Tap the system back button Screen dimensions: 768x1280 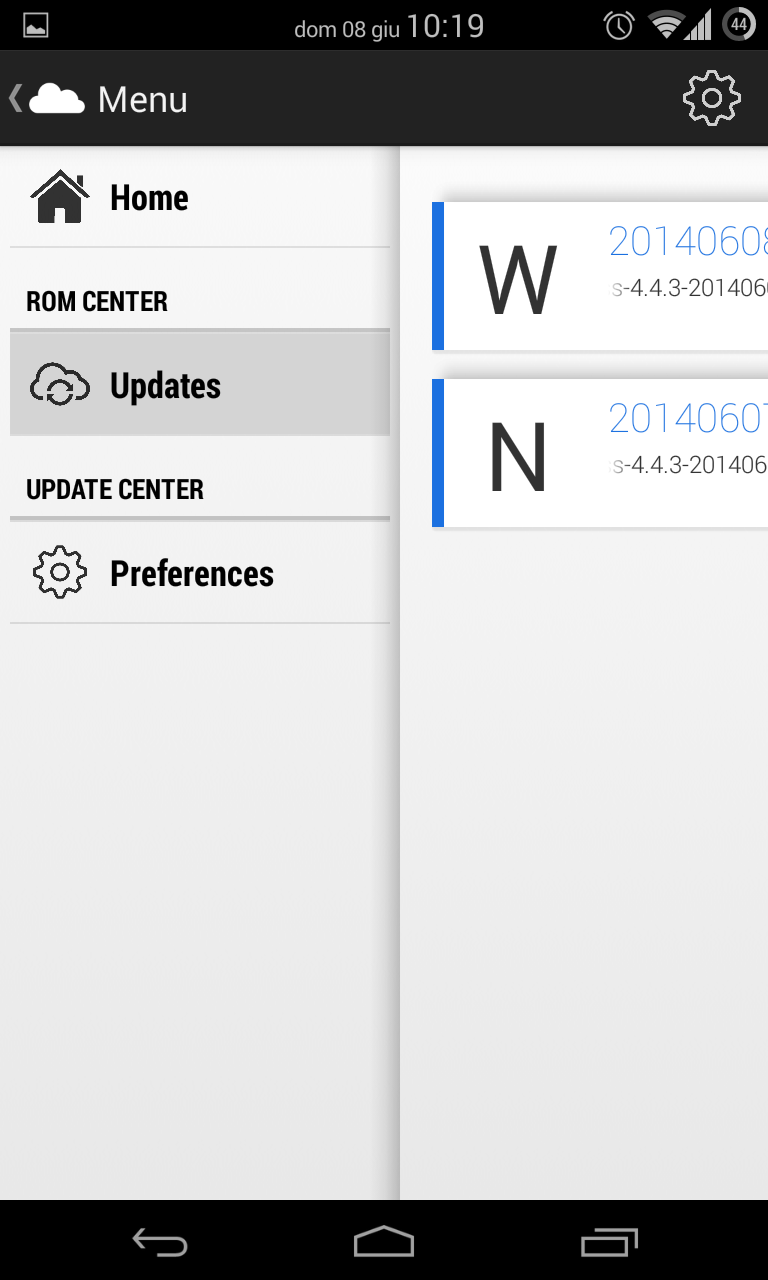click(x=160, y=1242)
